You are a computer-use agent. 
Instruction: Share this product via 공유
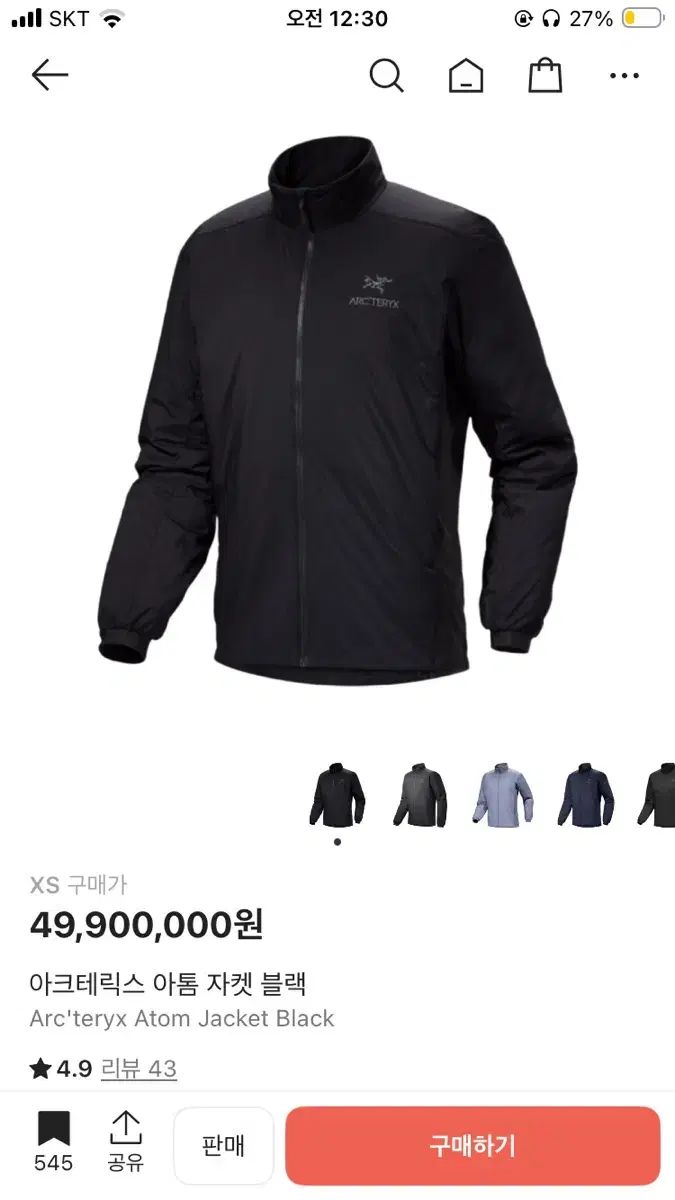tap(126, 1140)
